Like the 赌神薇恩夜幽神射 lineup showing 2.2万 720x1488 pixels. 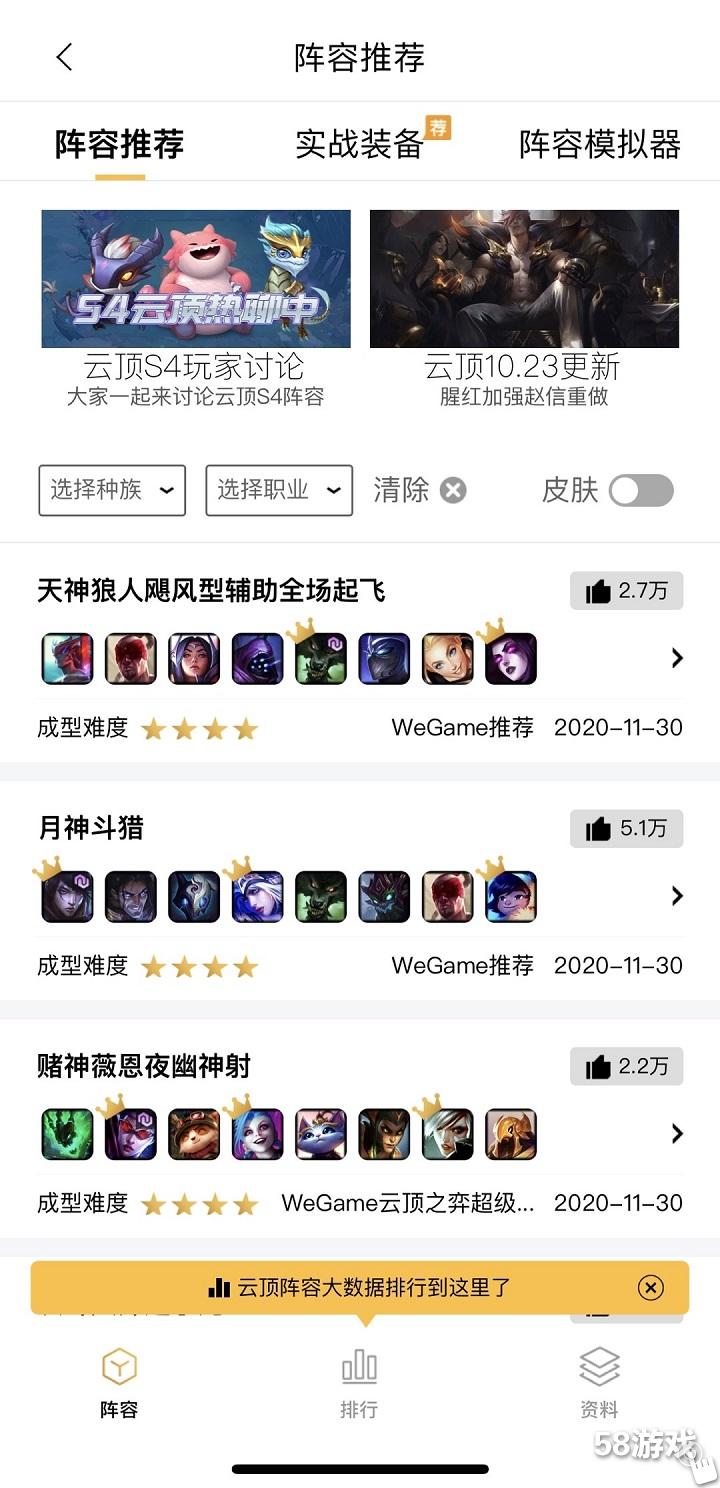pos(626,1067)
